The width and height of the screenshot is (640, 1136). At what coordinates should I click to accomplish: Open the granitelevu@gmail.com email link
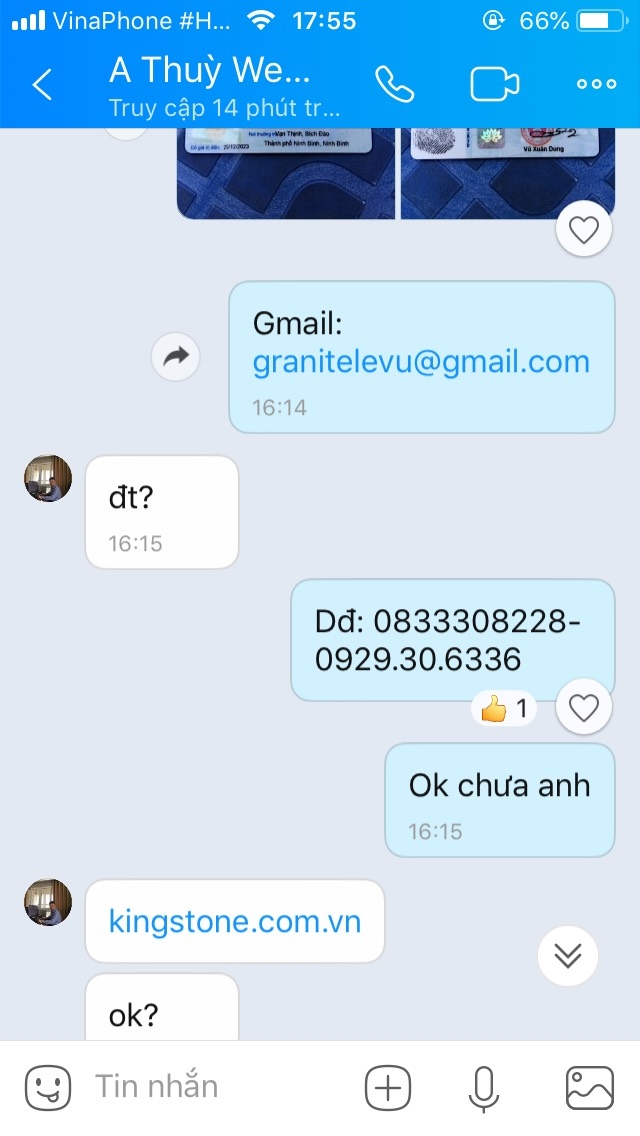pyautogui.click(x=421, y=362)
